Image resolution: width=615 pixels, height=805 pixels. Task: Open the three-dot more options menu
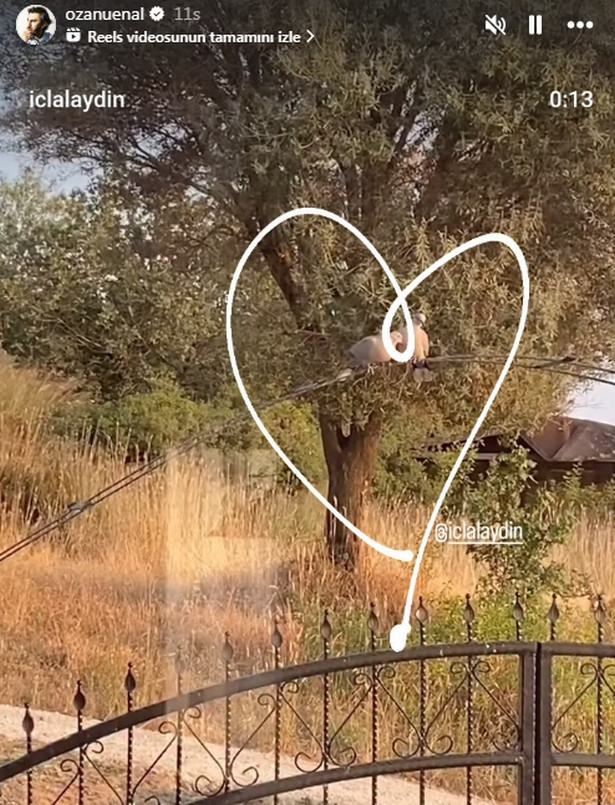[x=580, y=25]
